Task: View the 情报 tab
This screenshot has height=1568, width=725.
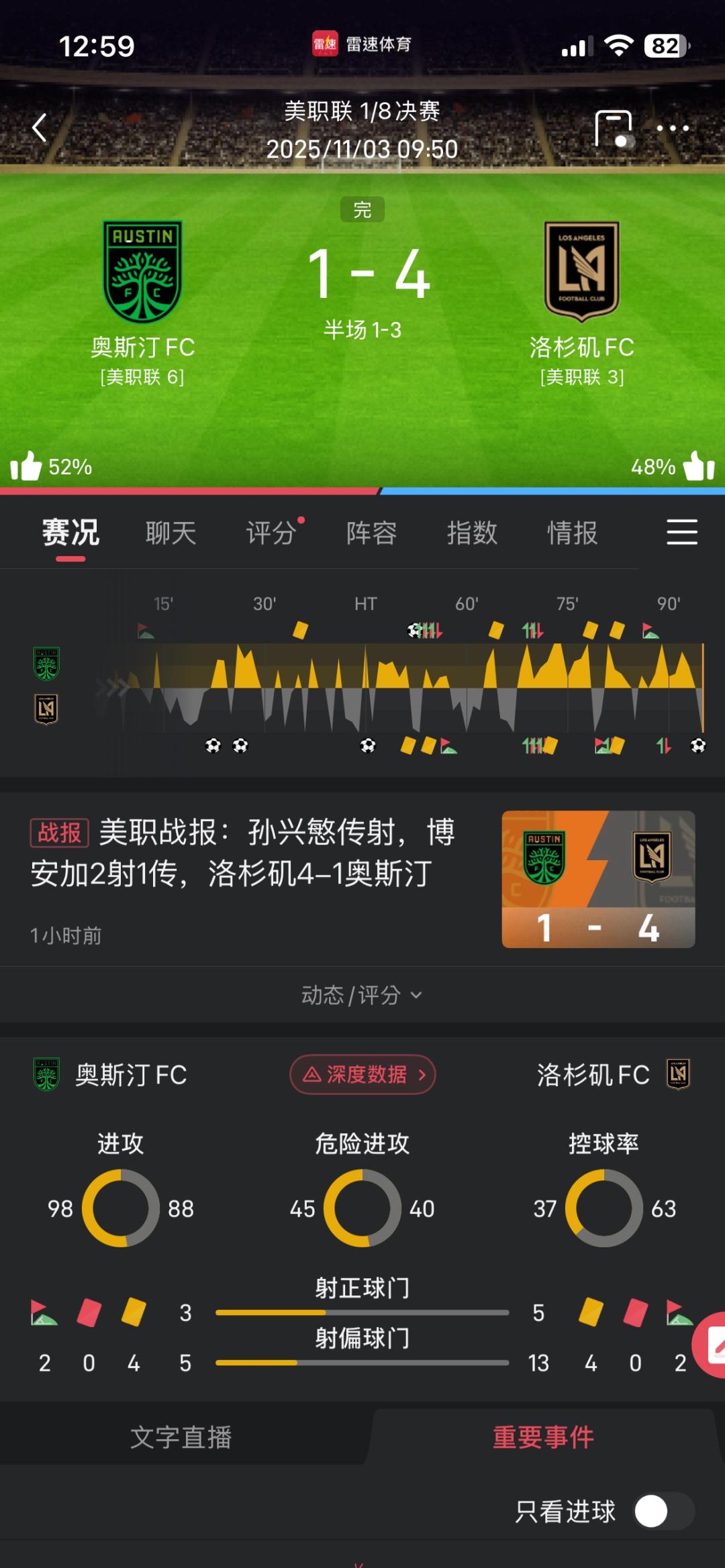Action: [572, 533]
